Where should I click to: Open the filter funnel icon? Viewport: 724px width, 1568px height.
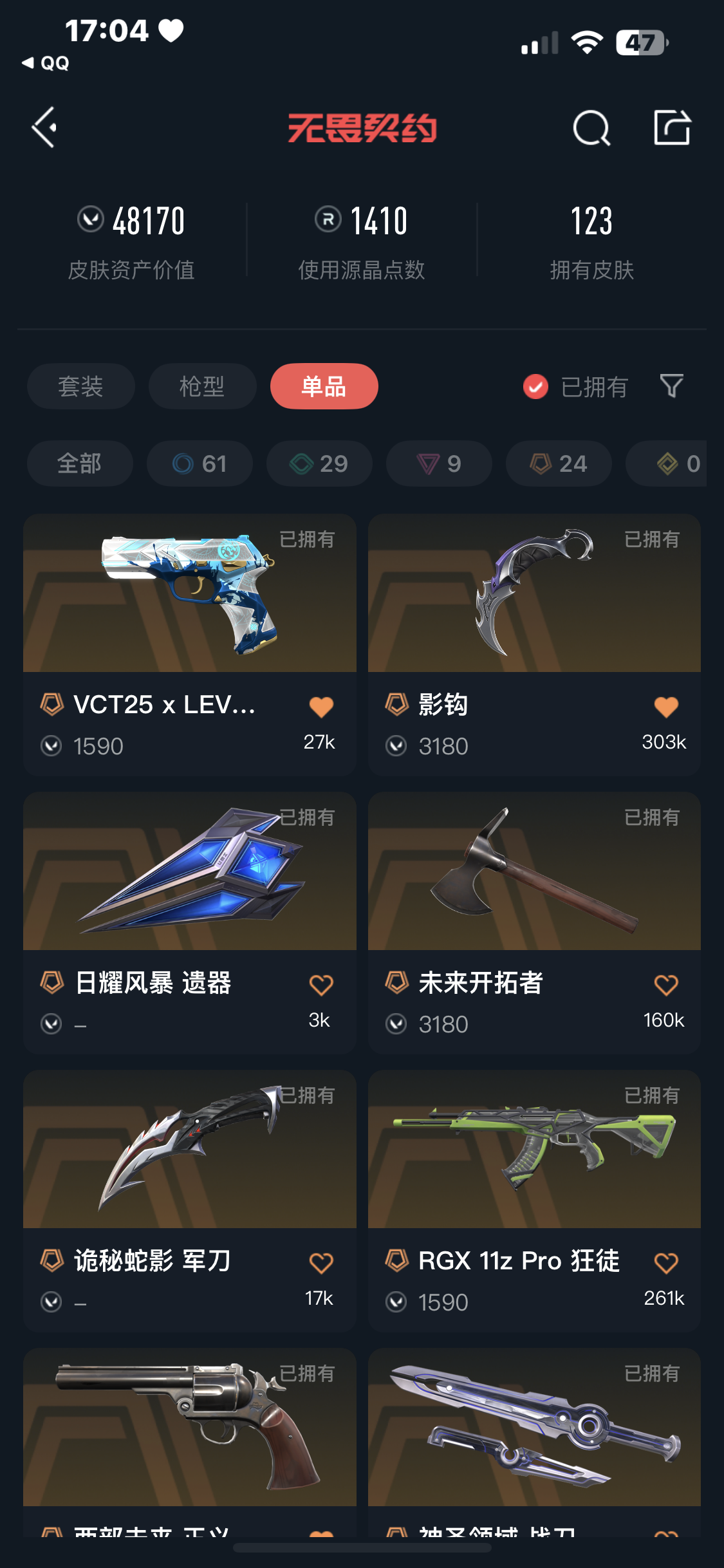coord(671,386)
